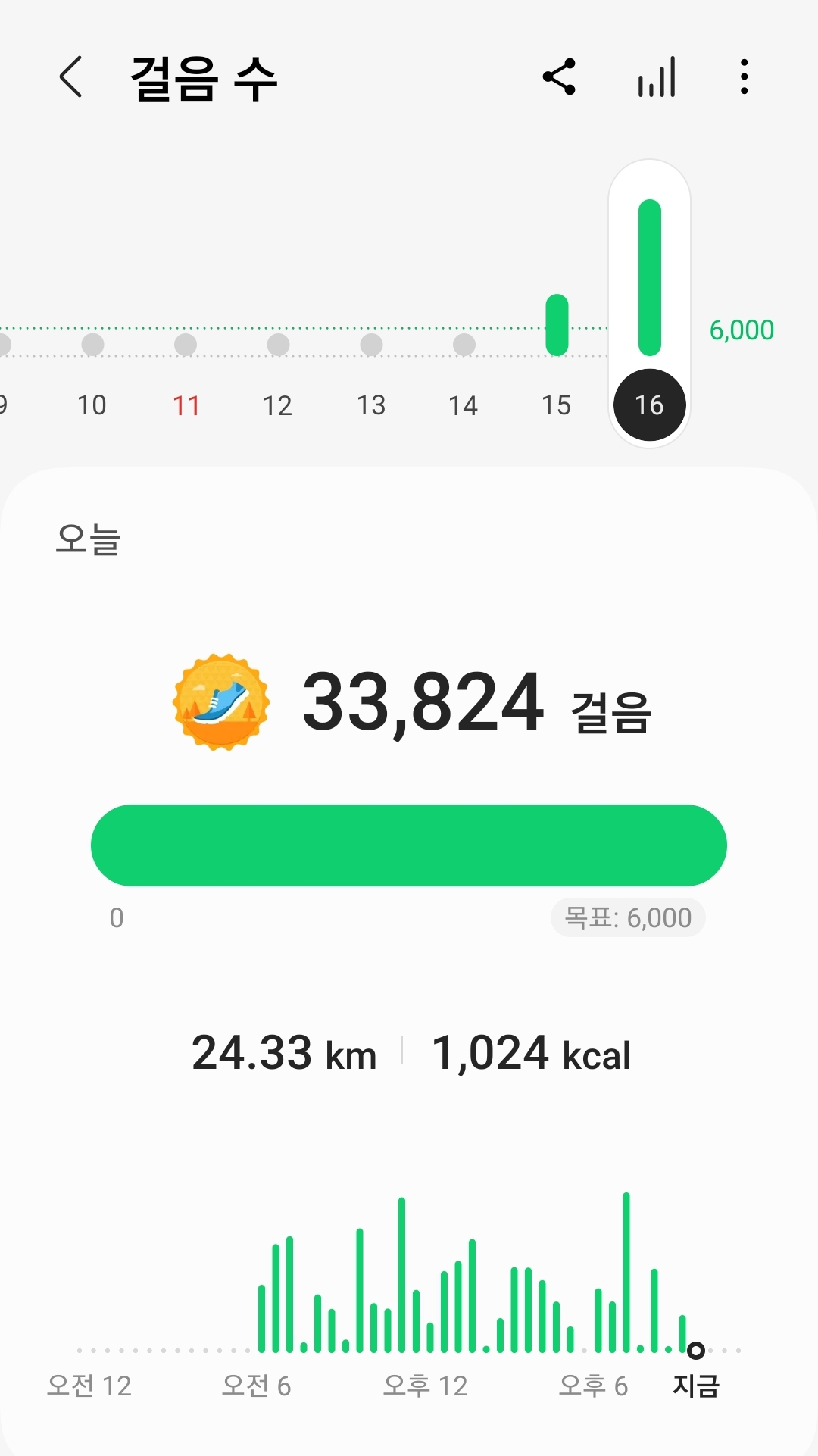
Task: Select day 16 in the date chart
Action: pyautogui.click(x=650, y=405)
